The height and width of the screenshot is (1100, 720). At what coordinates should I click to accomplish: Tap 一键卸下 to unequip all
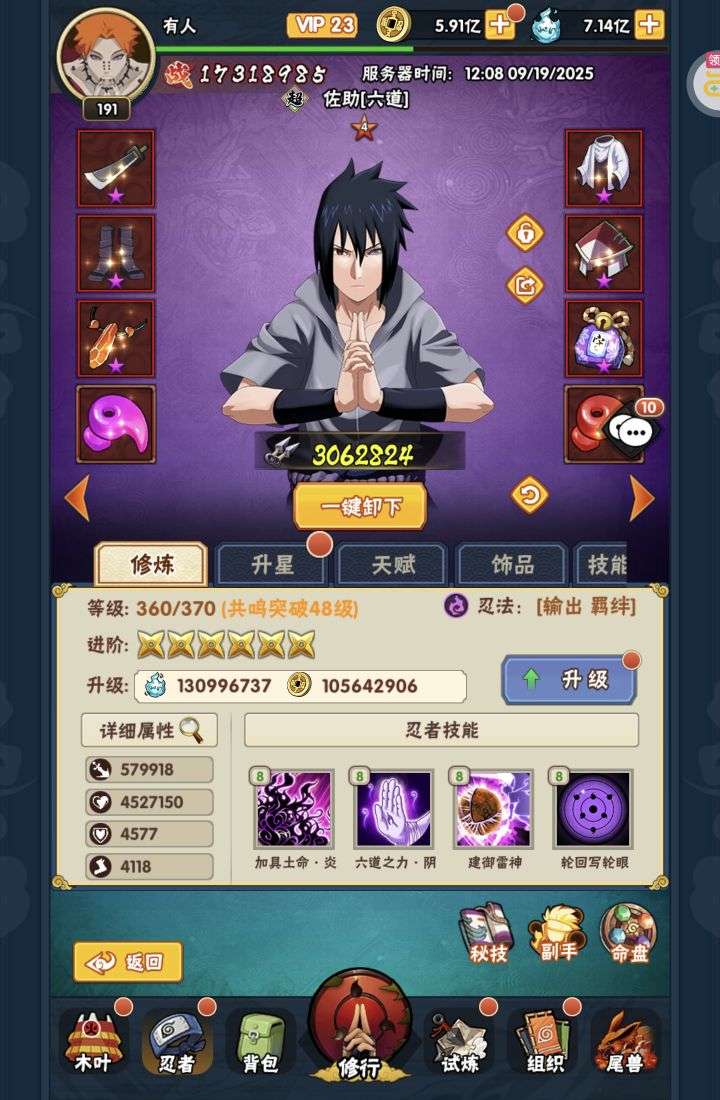pyautogui.click(x=360, y=507)
